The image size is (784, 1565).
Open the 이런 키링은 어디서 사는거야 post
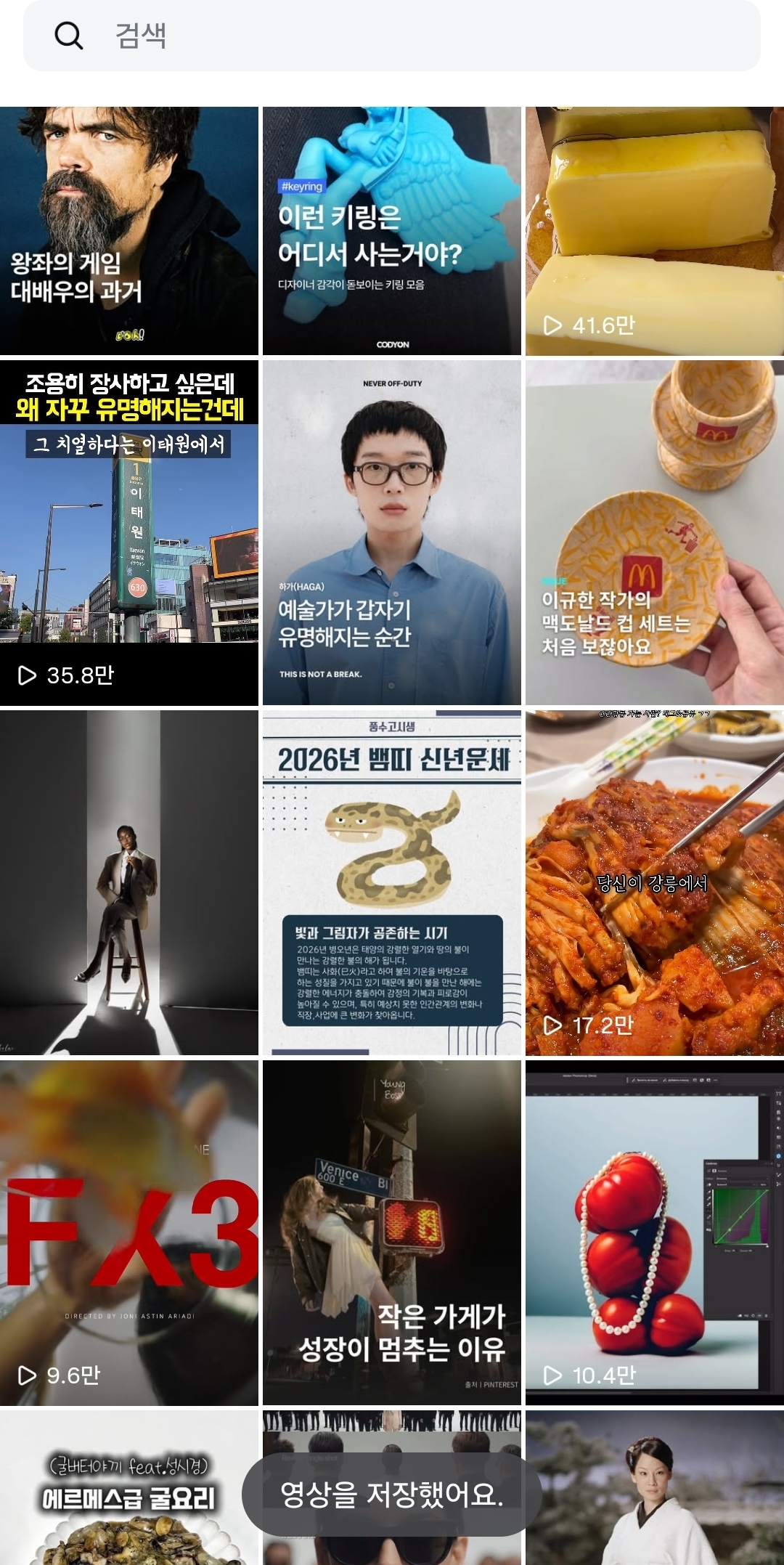(x=392, y=231)
